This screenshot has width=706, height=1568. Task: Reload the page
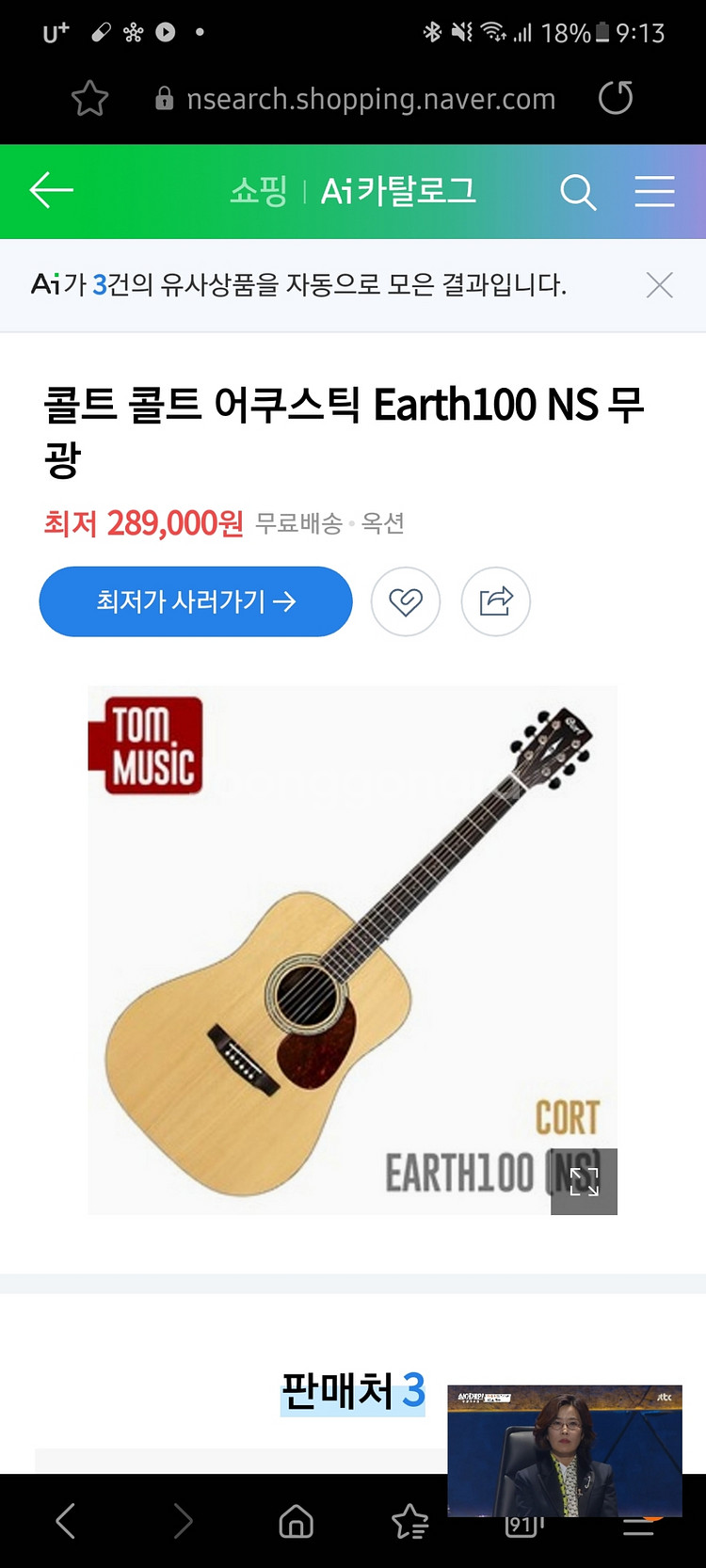(x=616, y=98)
